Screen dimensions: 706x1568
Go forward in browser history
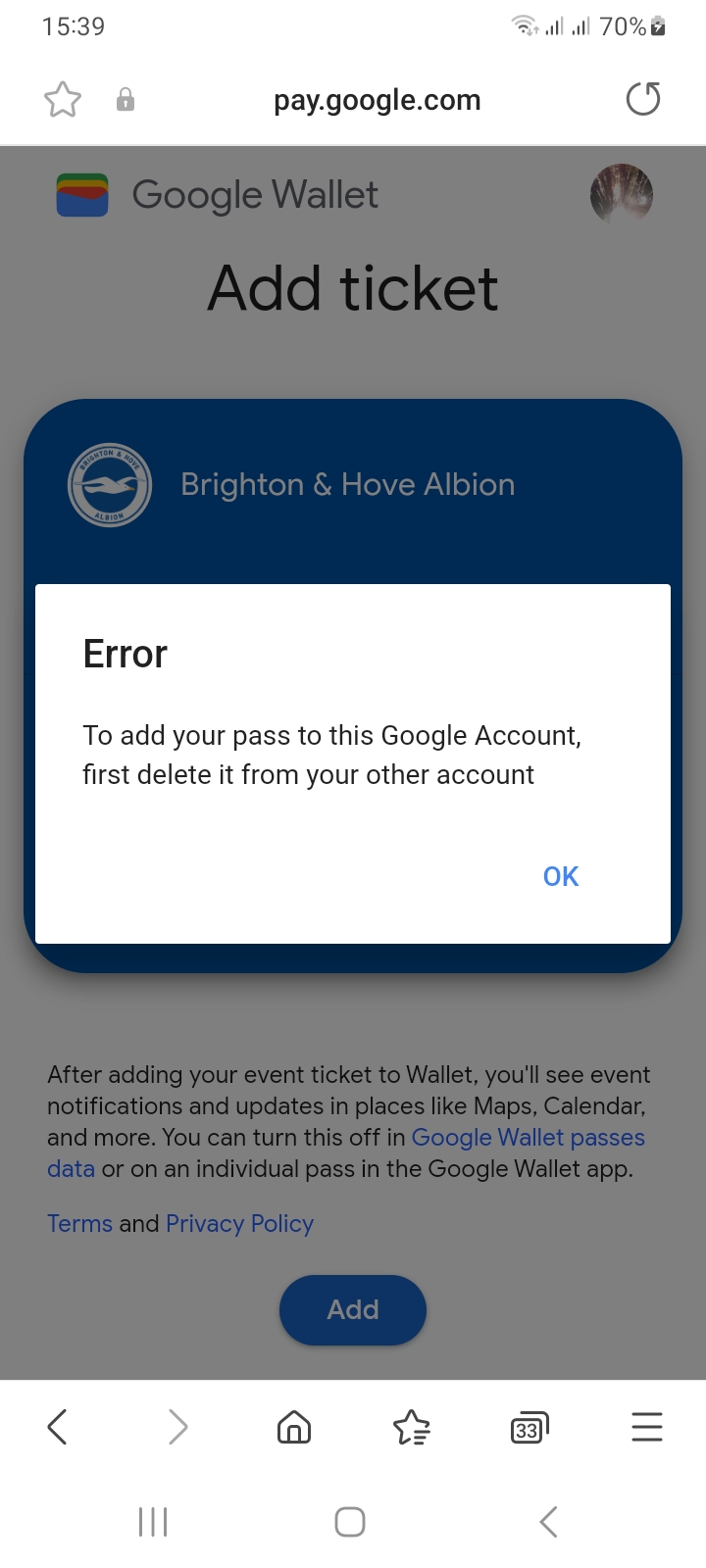pyautogui.click(x=177, y=1427)
